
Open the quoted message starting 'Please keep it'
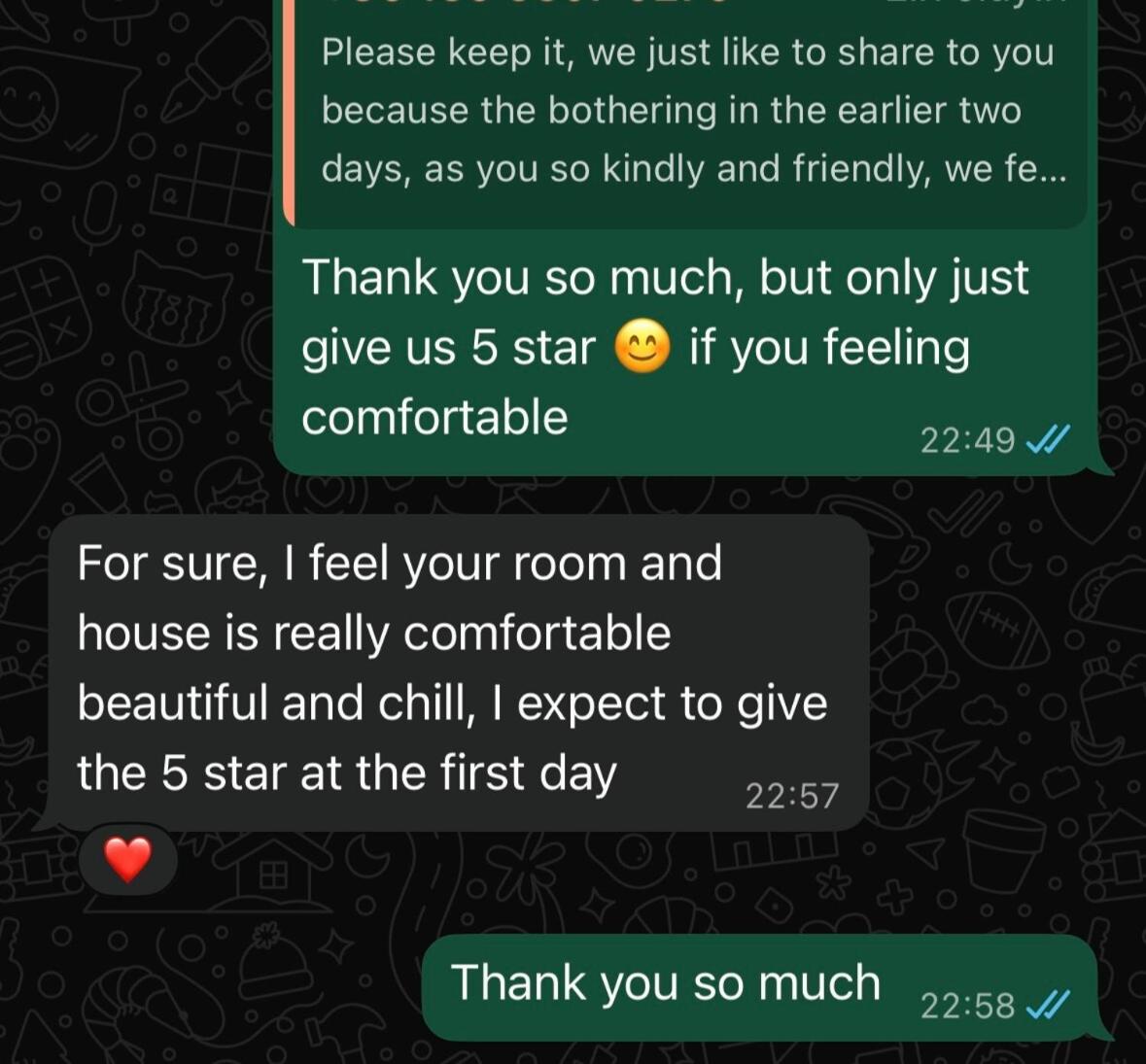click(x=686, y=112)
